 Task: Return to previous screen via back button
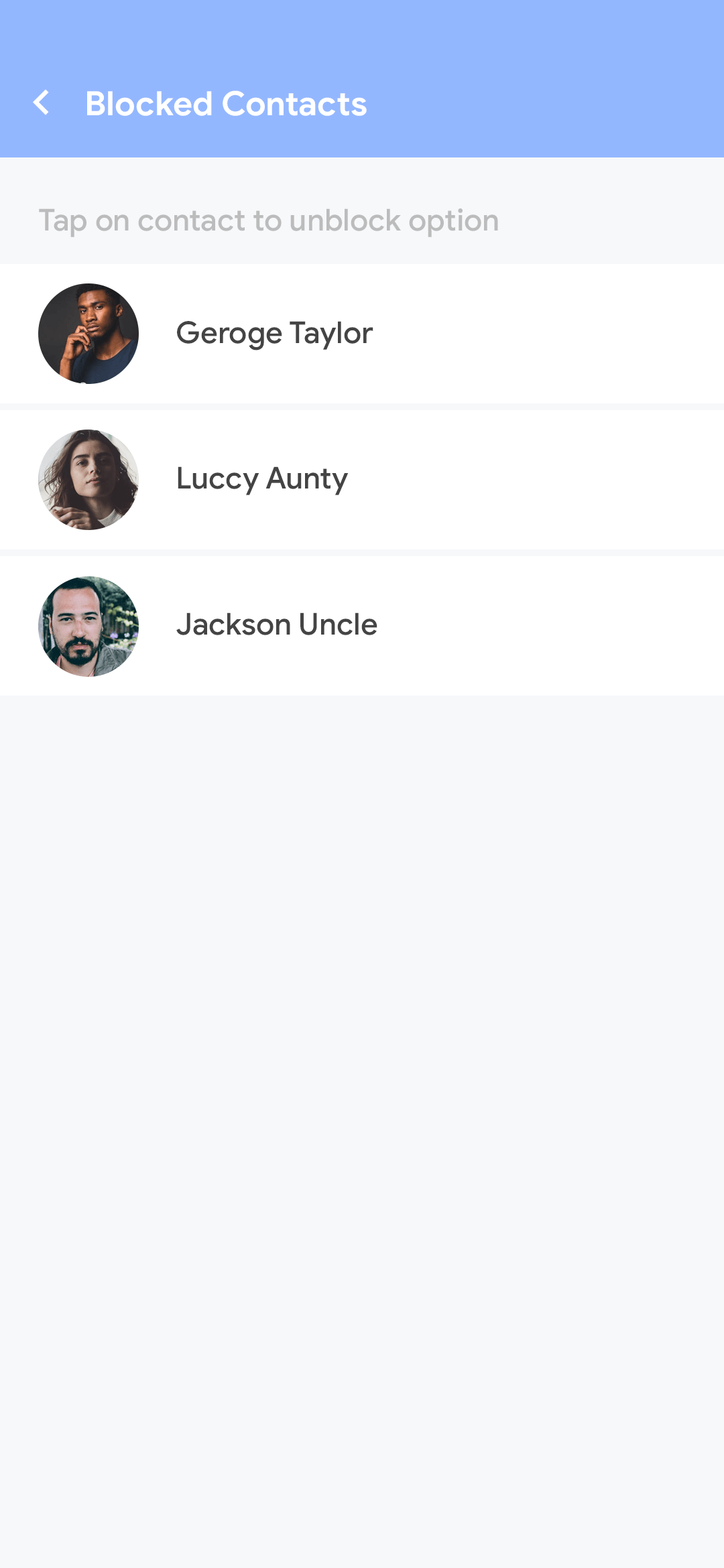[42, 104]
